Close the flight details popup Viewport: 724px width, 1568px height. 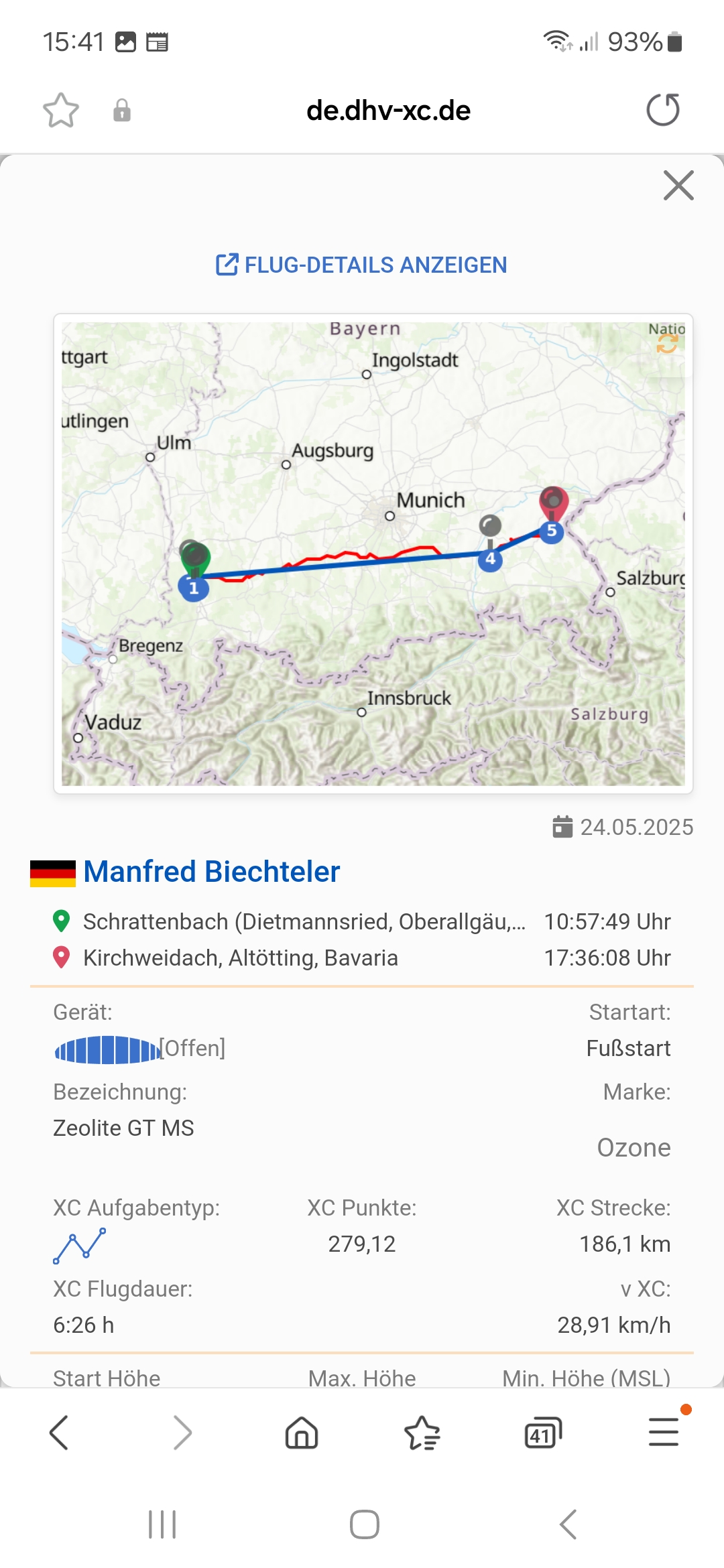tap(678, 186)
